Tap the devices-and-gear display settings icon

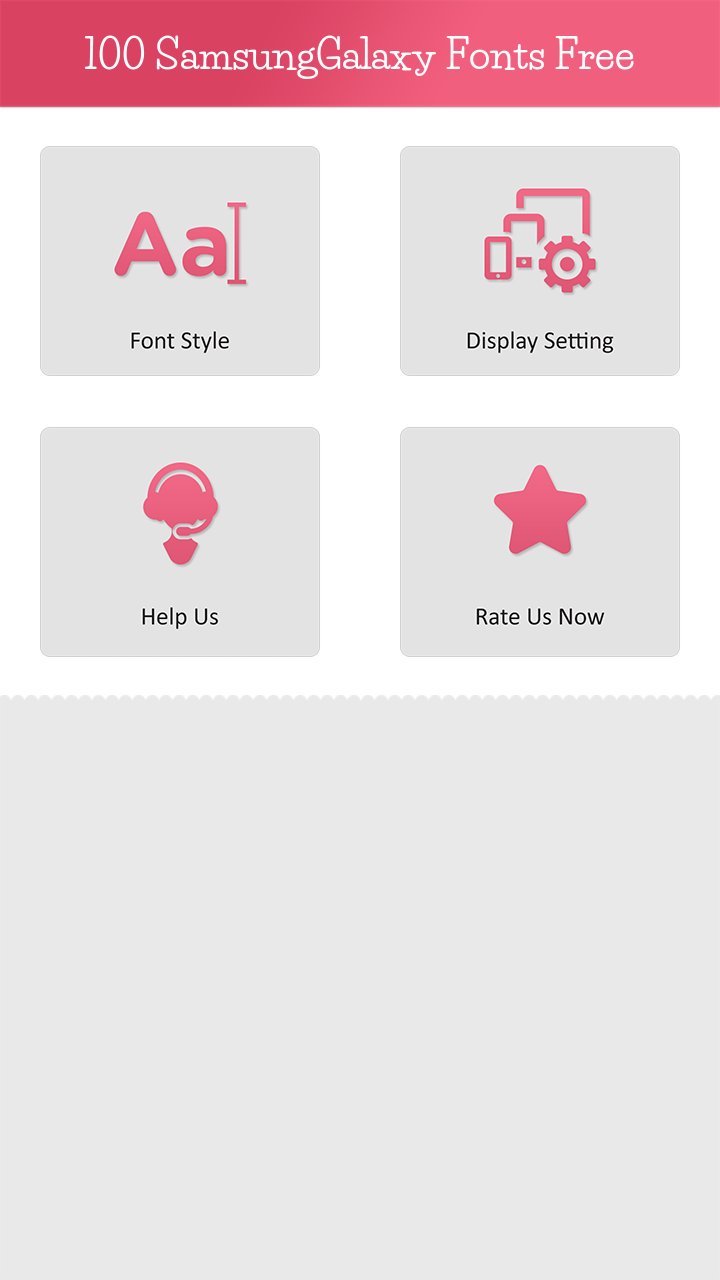(540, 235)
